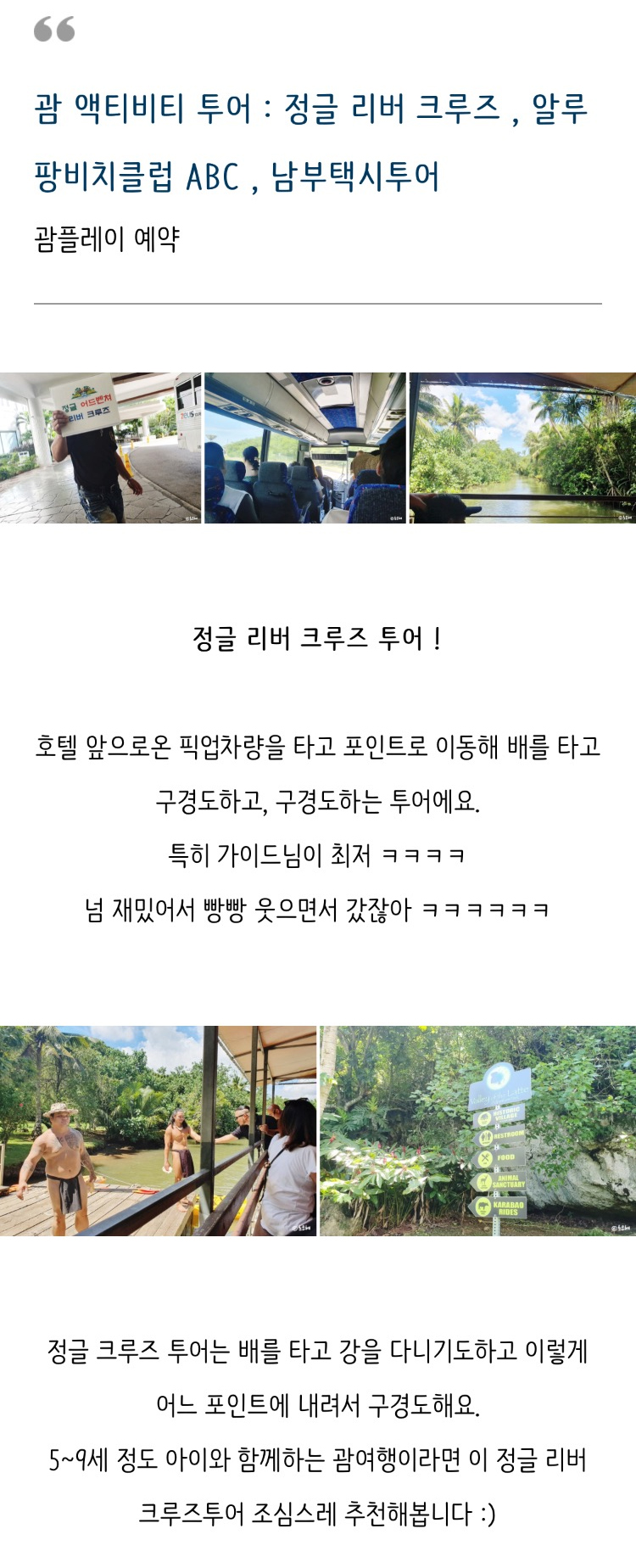View the bus interior photo
The image size is (636, 1568).
(x=304, y=447)
